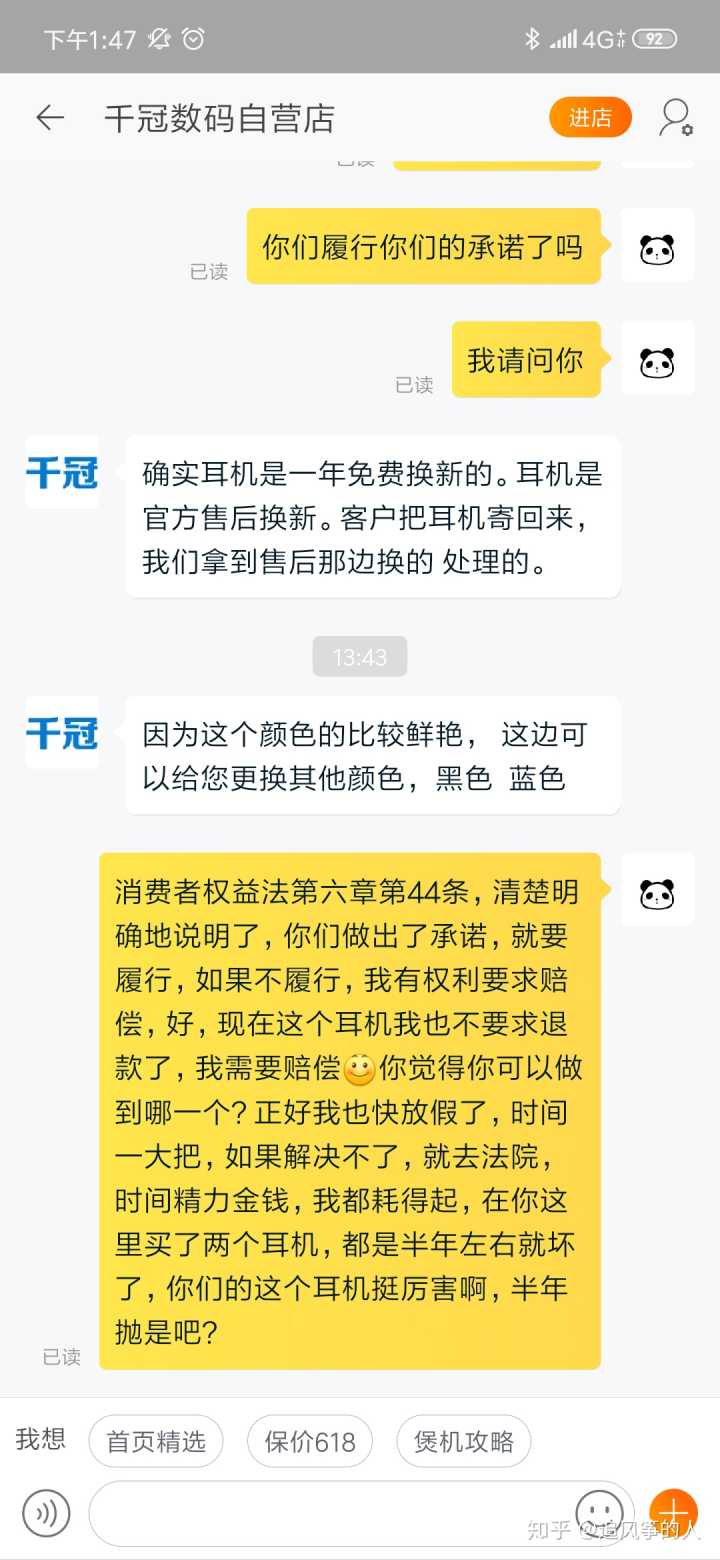This screenshot has width=720, height=1560.
Task: Tap the 进店 button to enter the store
Action: point(590,118)
